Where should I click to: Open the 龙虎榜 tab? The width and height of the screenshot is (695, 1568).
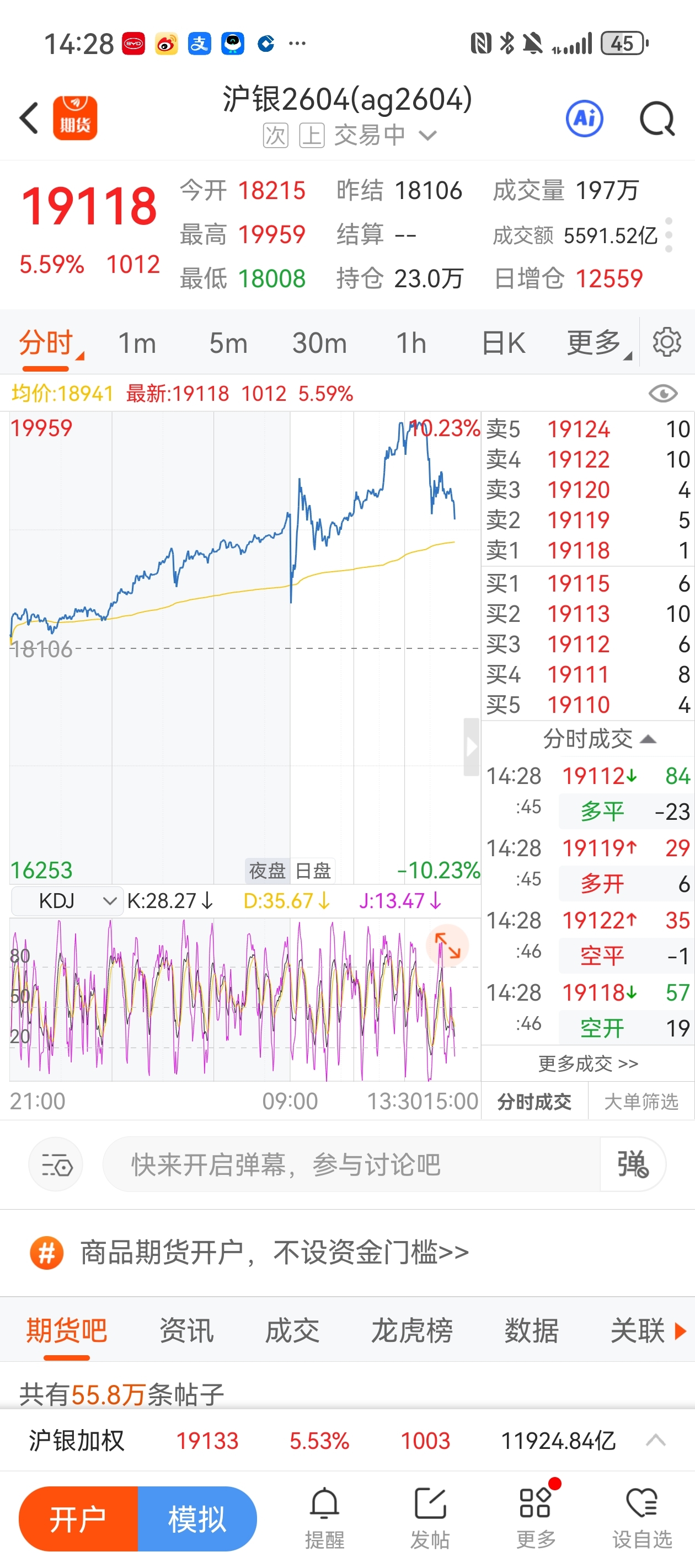click(412, 1330)
